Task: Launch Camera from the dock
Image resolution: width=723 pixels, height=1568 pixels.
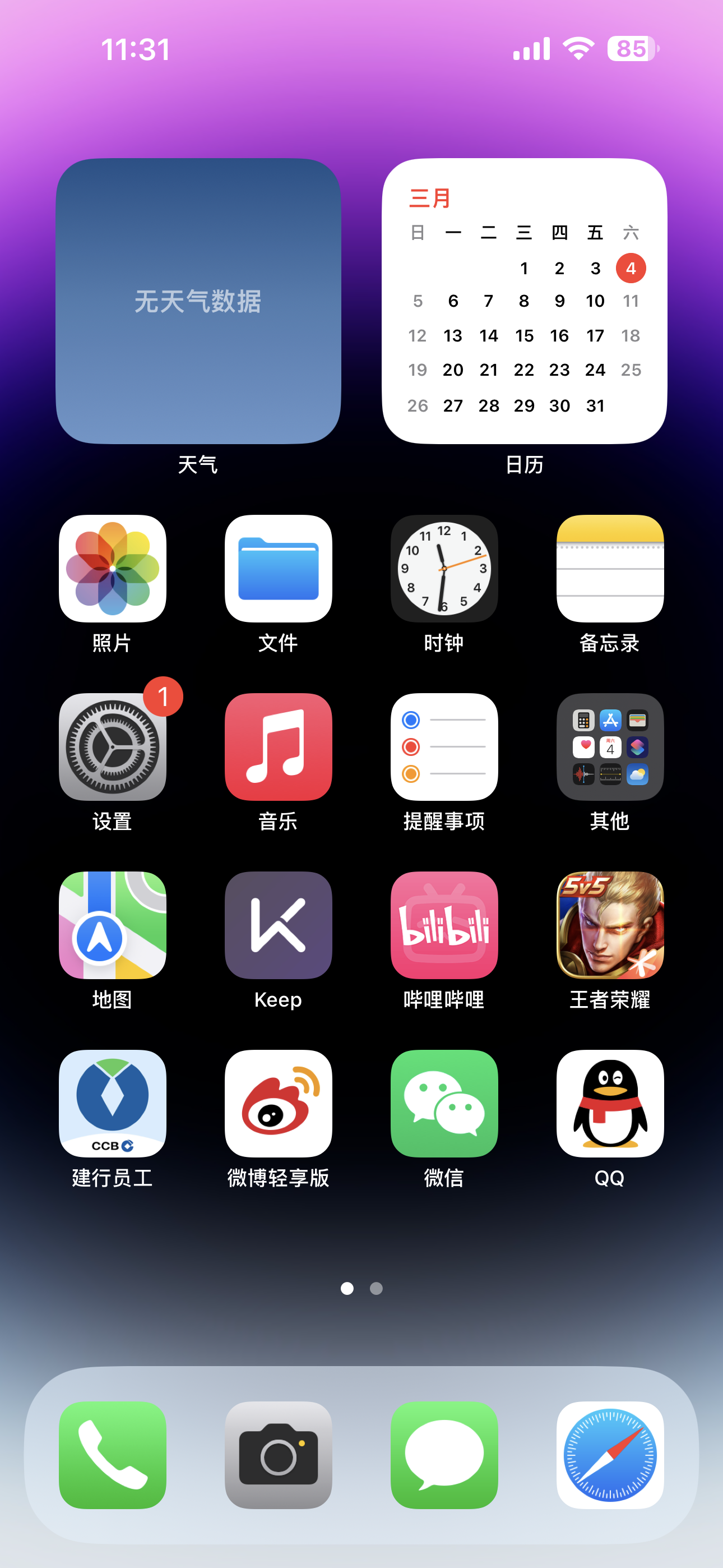Action: 278,1455
